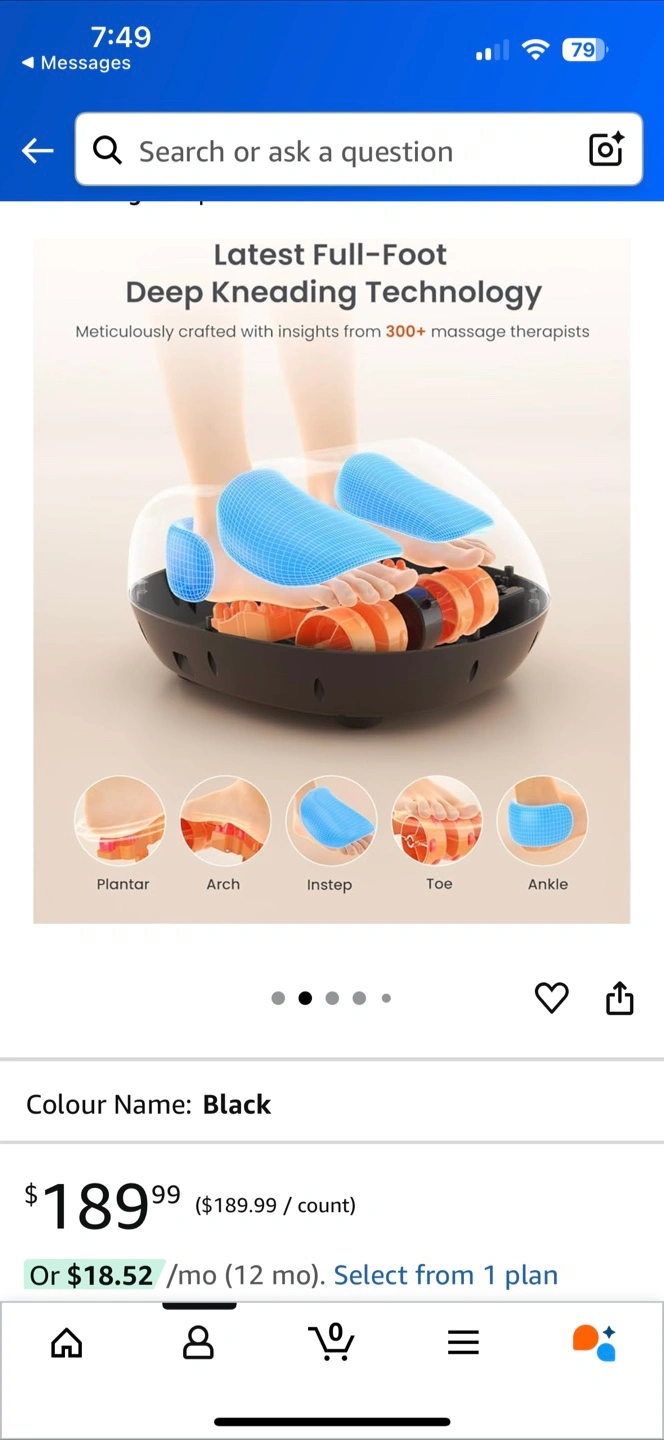664x1440 pixels.
Task: Open the AI assistant chat tab
Action: point(594,1342)
